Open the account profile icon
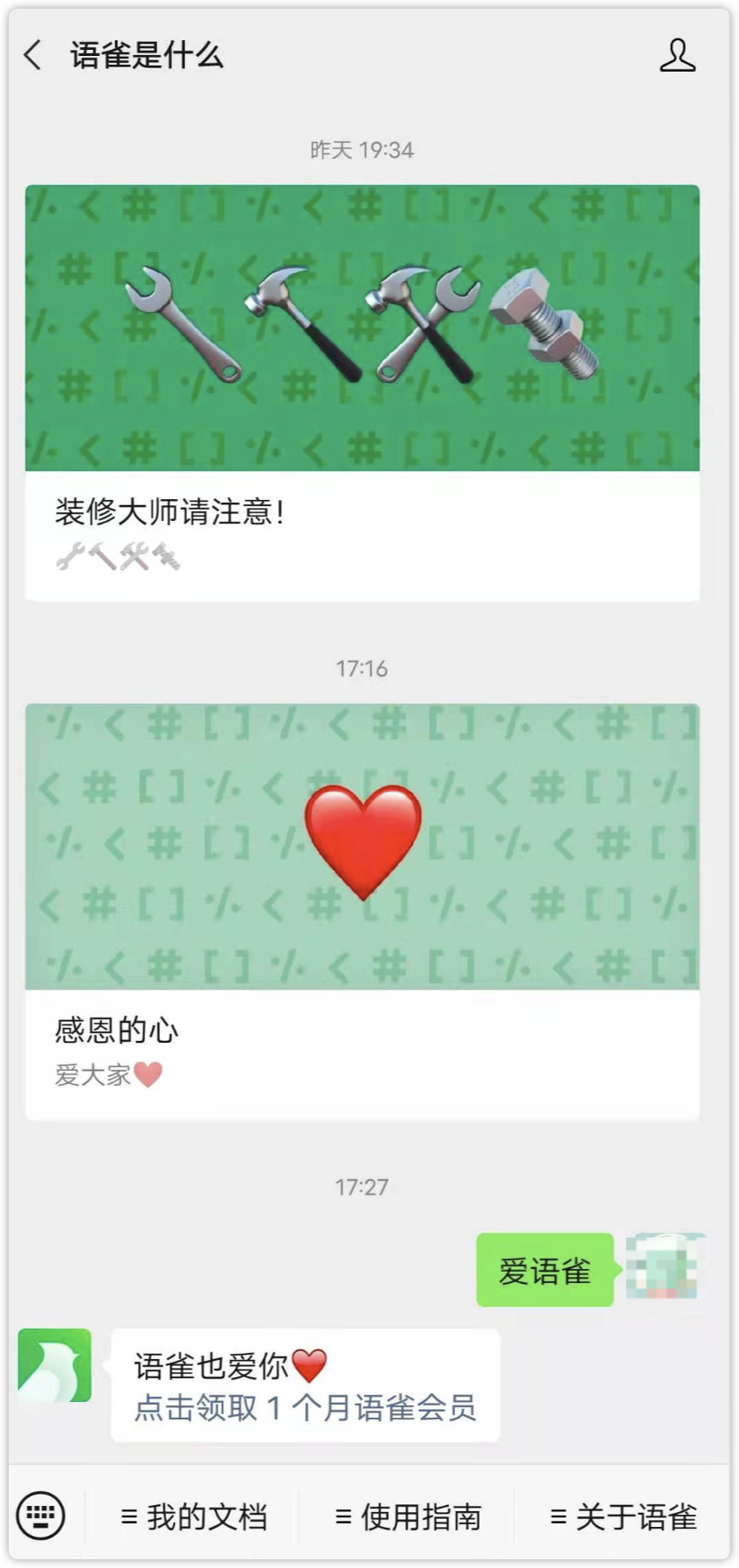This screenshot has height=1568, width=739. pyautogui.click(x=677, y=56)
